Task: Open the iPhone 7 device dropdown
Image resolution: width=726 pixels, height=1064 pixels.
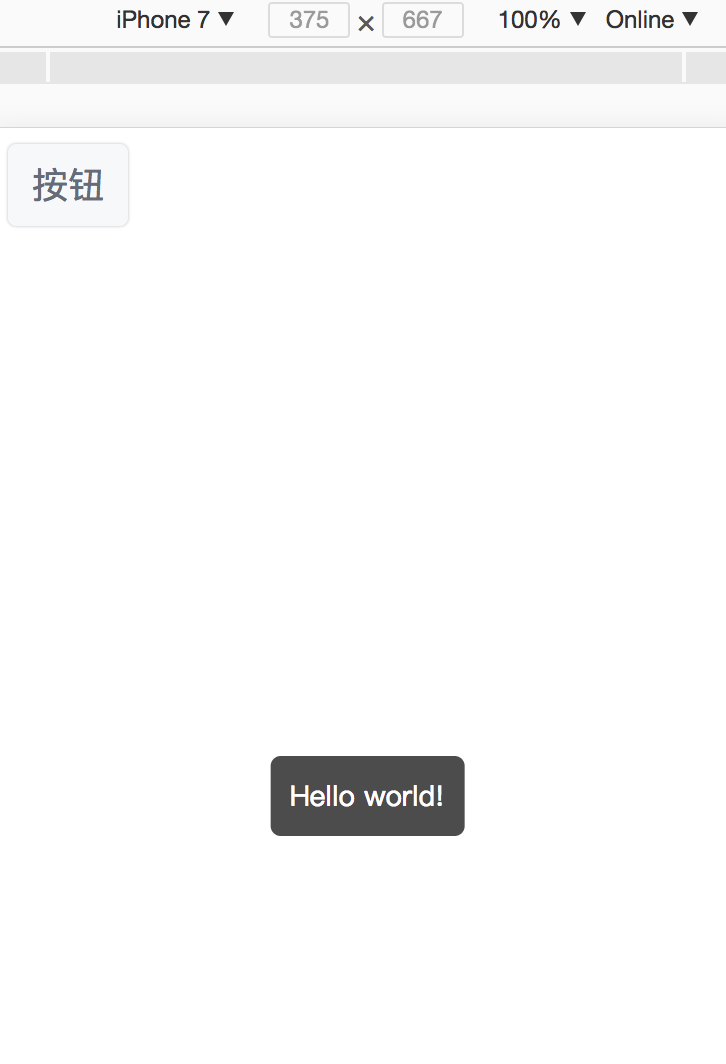Action: coord(175,20)
